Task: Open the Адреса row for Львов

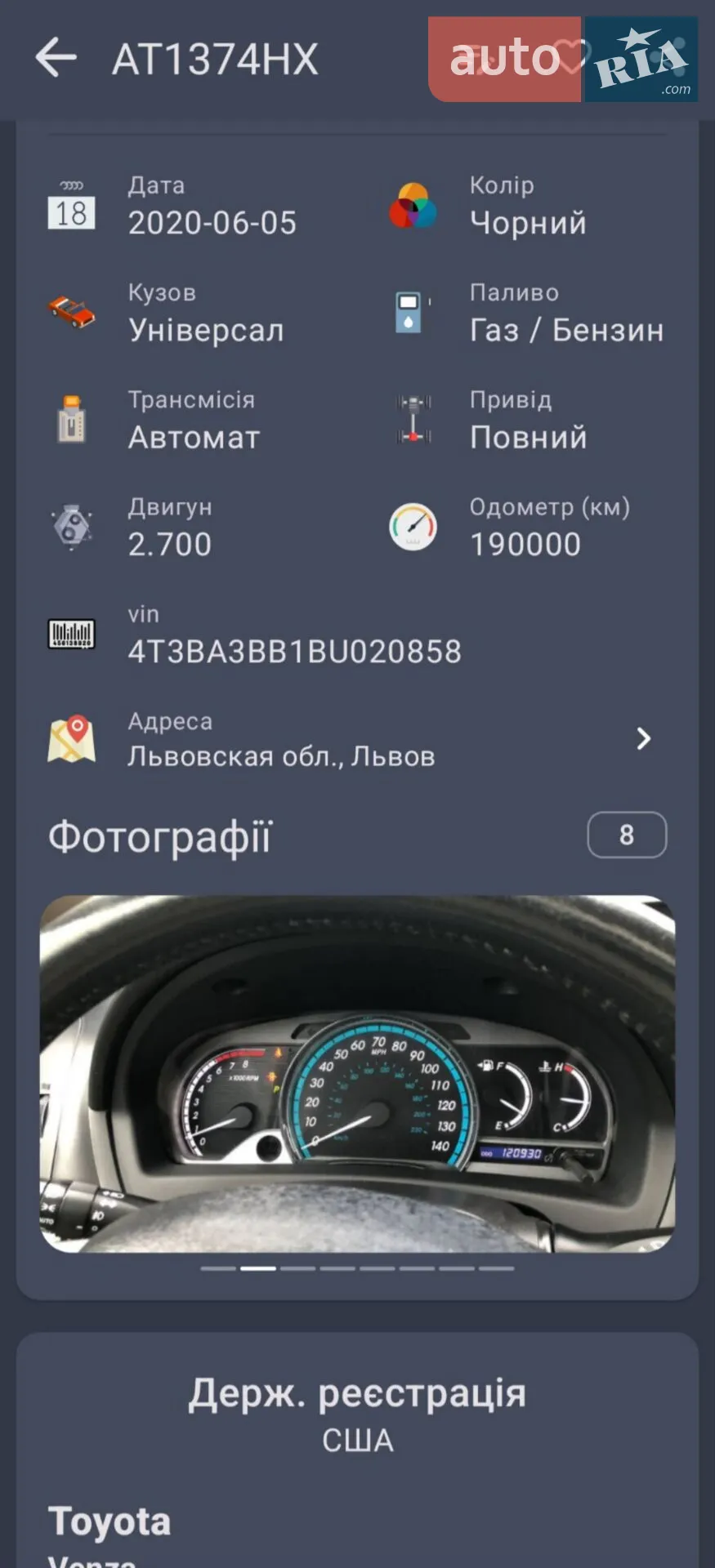Action: (357, 739)
